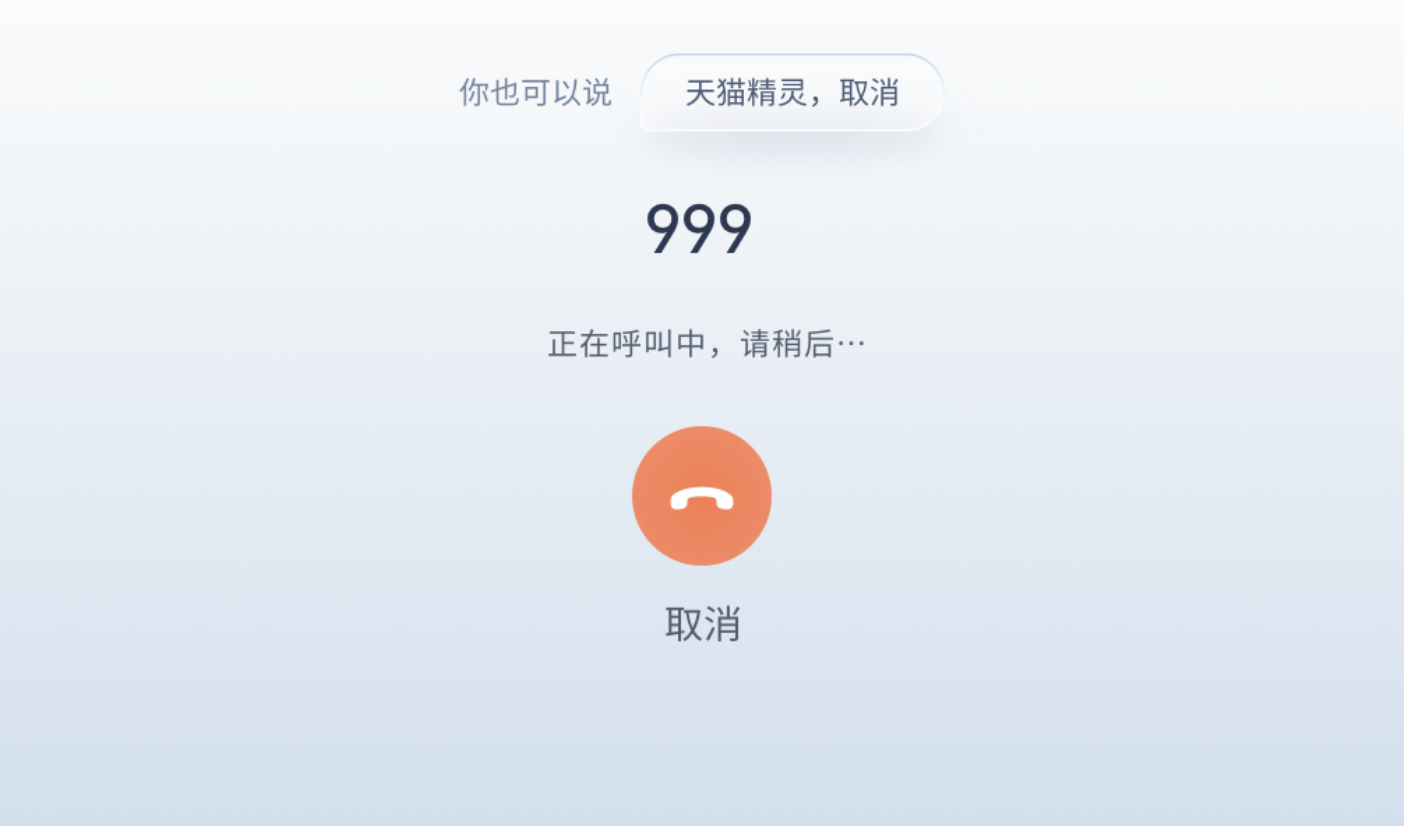Tap the 天猫精灵，取消 suggestion chip
1404x826 pixels.
791,93
